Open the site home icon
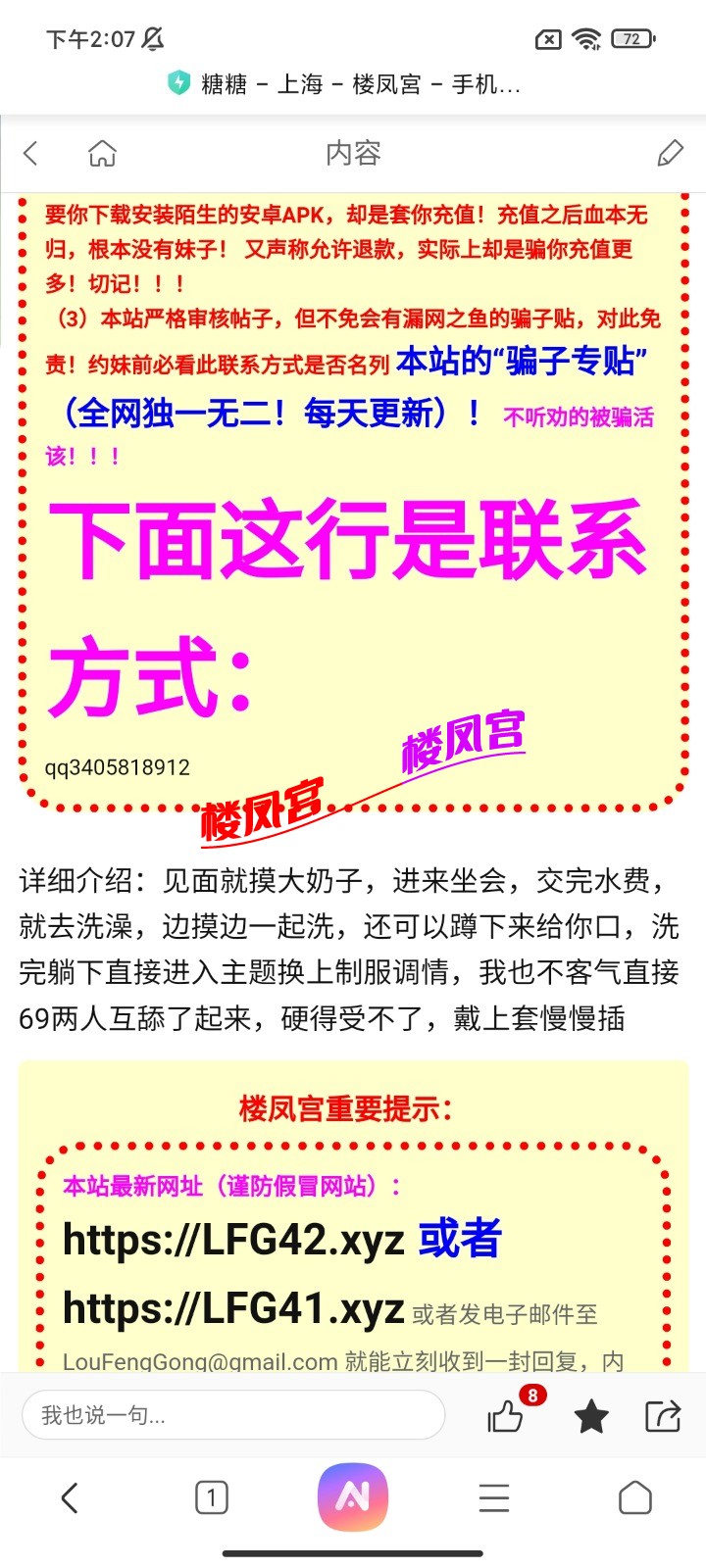The image size is (706, 1568). pyautogui.click(x=102, y=153)
